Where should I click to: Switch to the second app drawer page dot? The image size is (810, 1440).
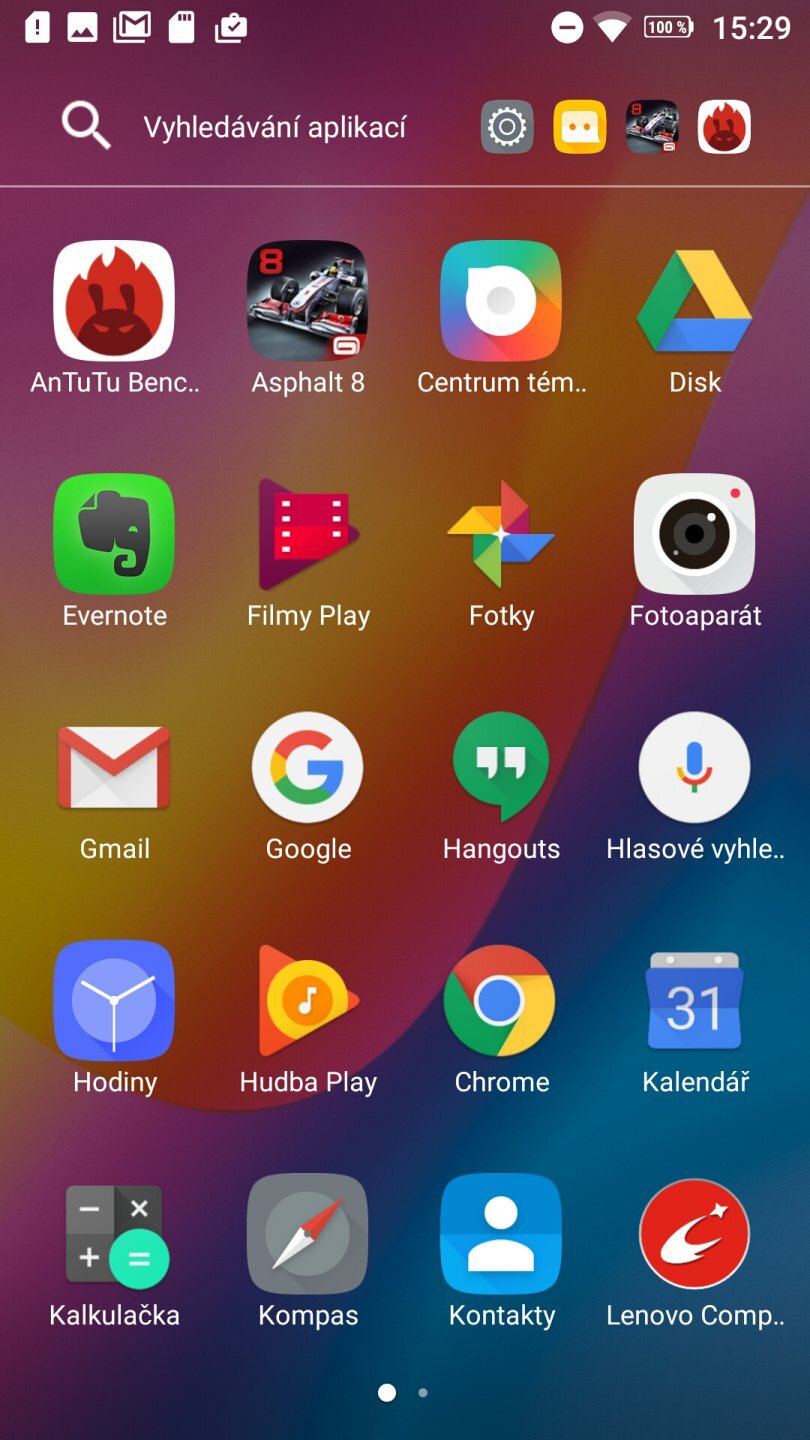click(x=422, y=1391)
